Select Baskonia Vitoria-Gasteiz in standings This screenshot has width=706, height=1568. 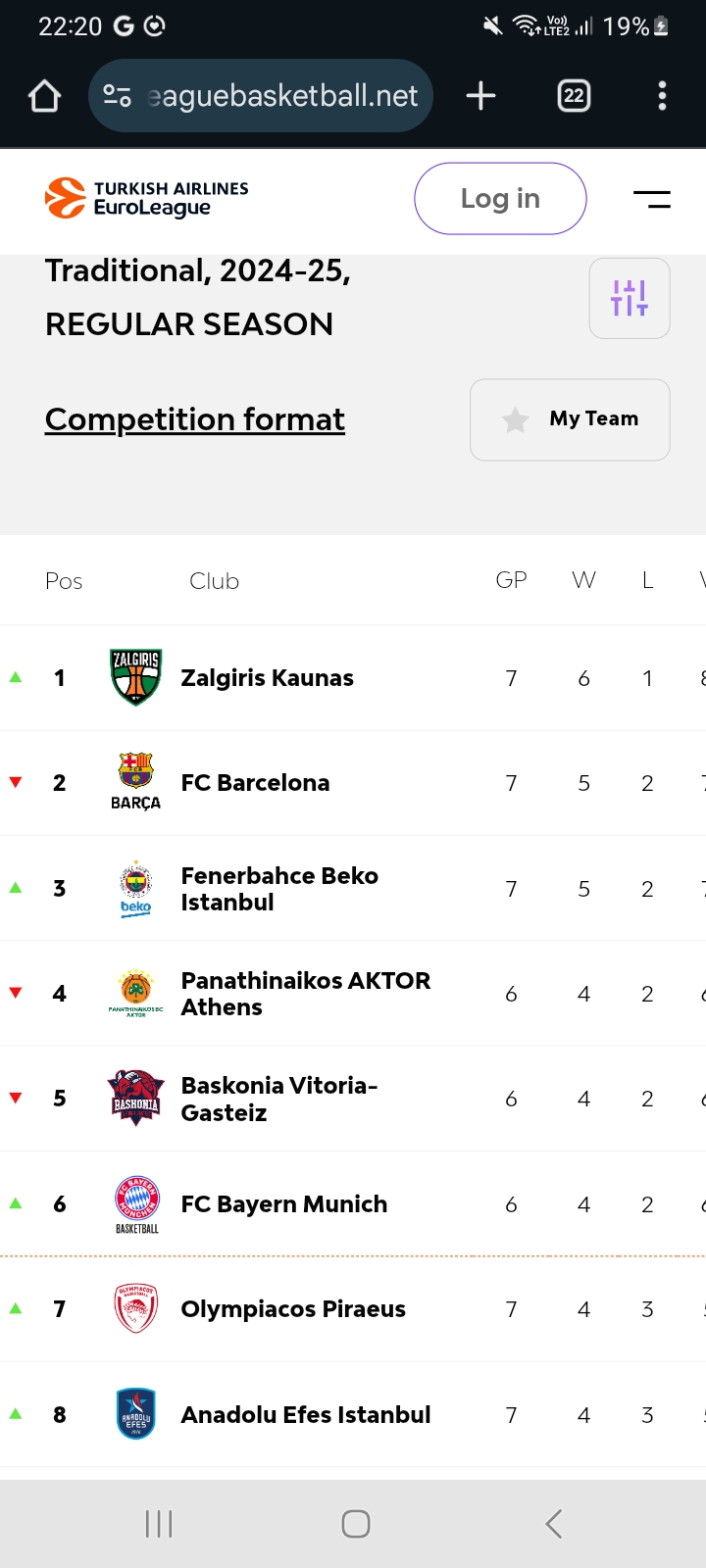coord(353,1099)
